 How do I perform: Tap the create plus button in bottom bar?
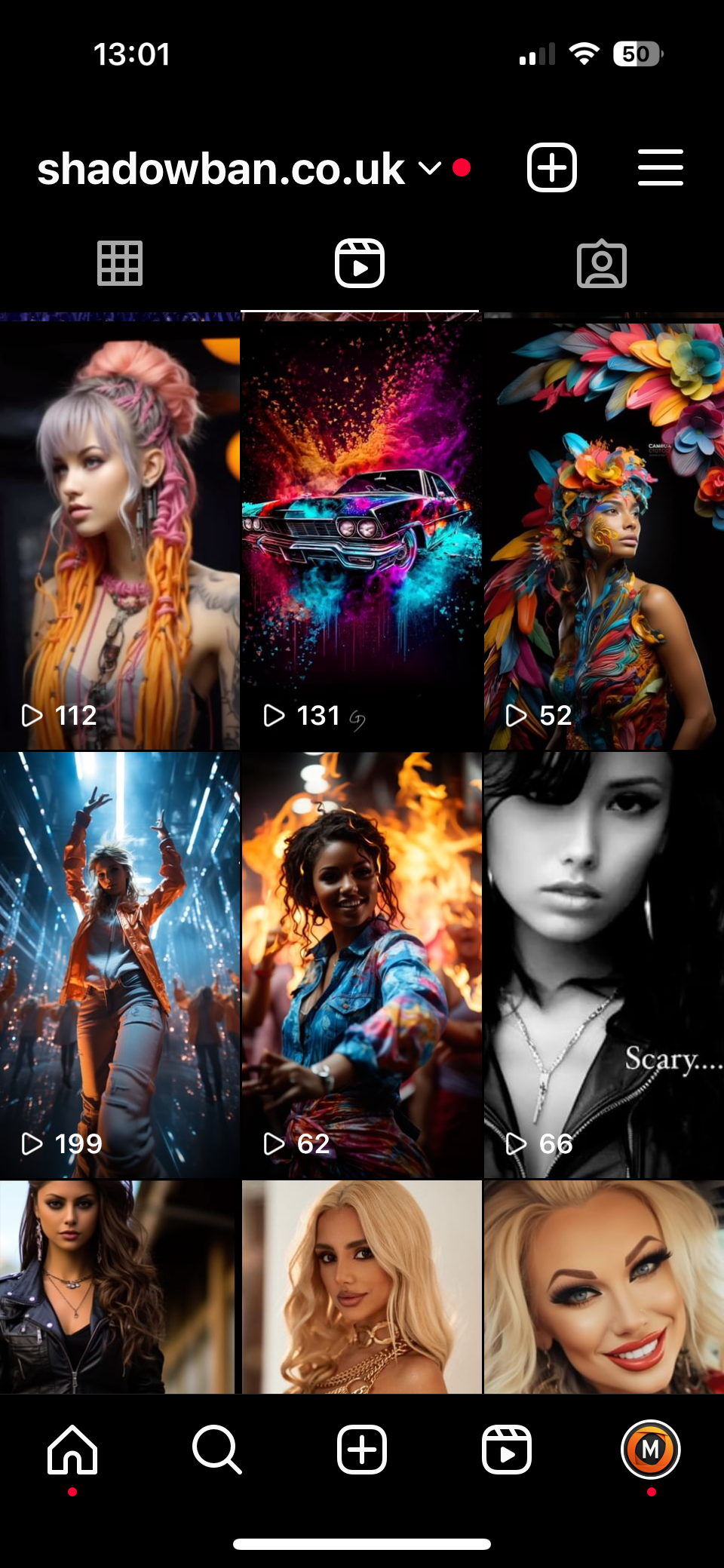tap(362, 1449)
